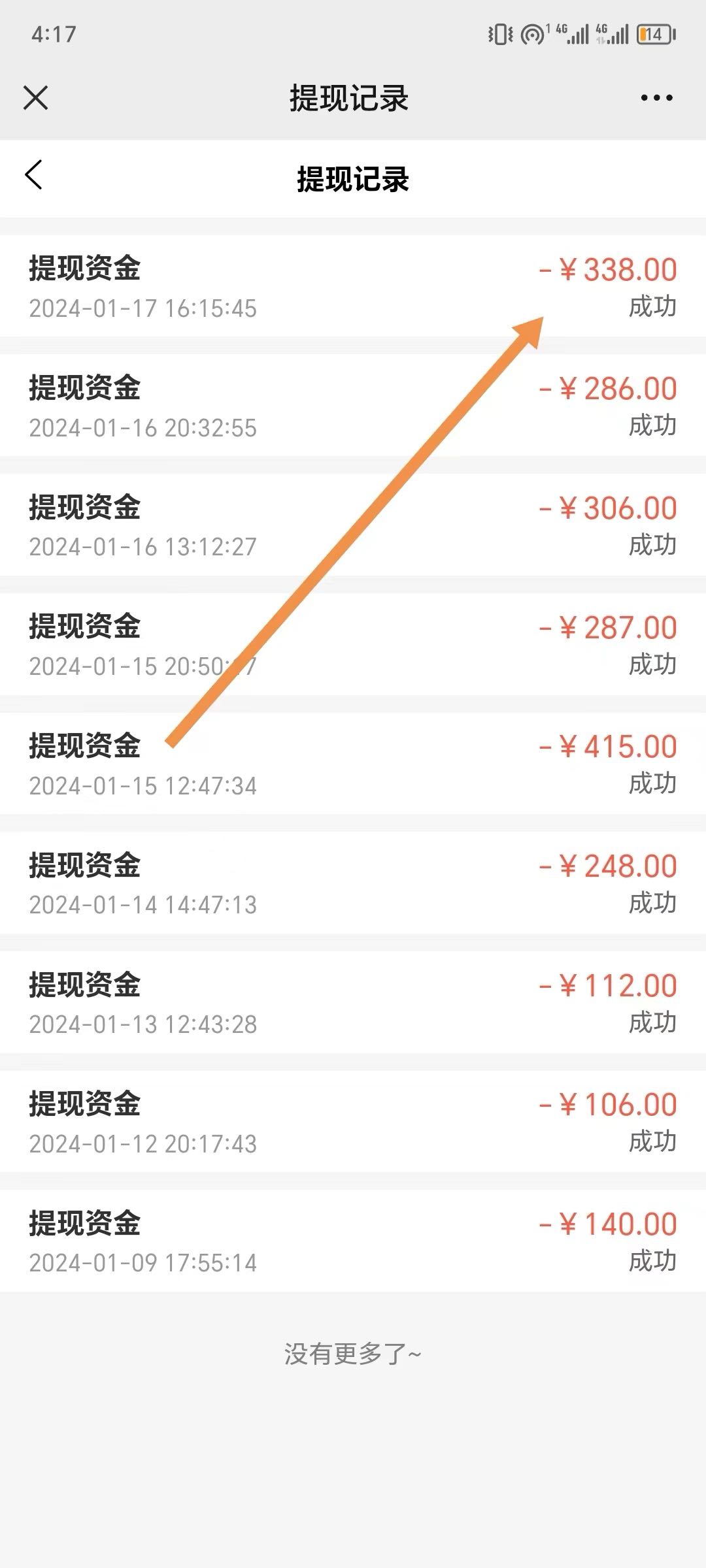This screenshot has height=1568, width=706.
Task: Open the three-dot overflow menu
Action: (656, 98)
